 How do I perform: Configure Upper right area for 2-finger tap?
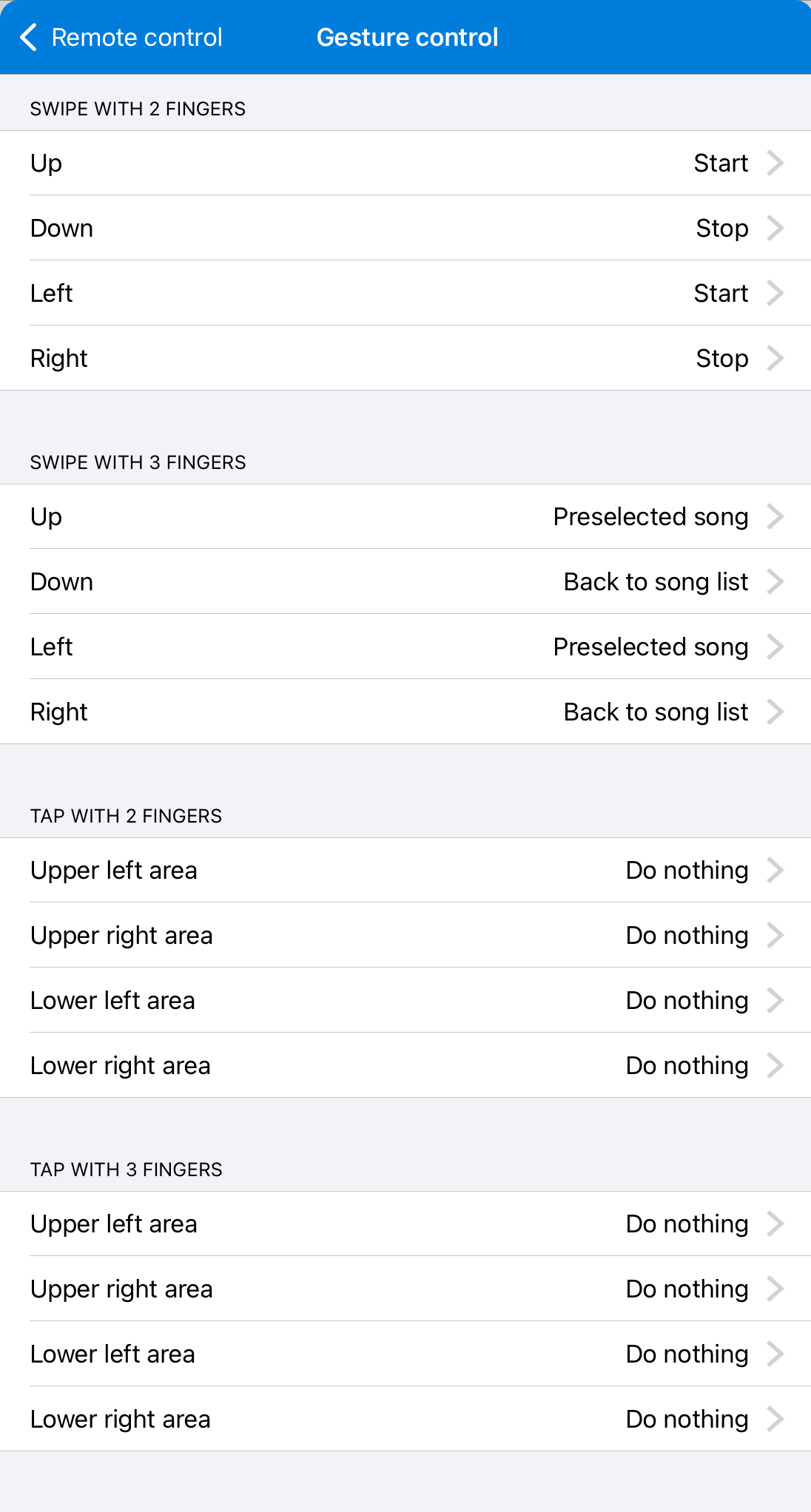(x=405, y=935)
